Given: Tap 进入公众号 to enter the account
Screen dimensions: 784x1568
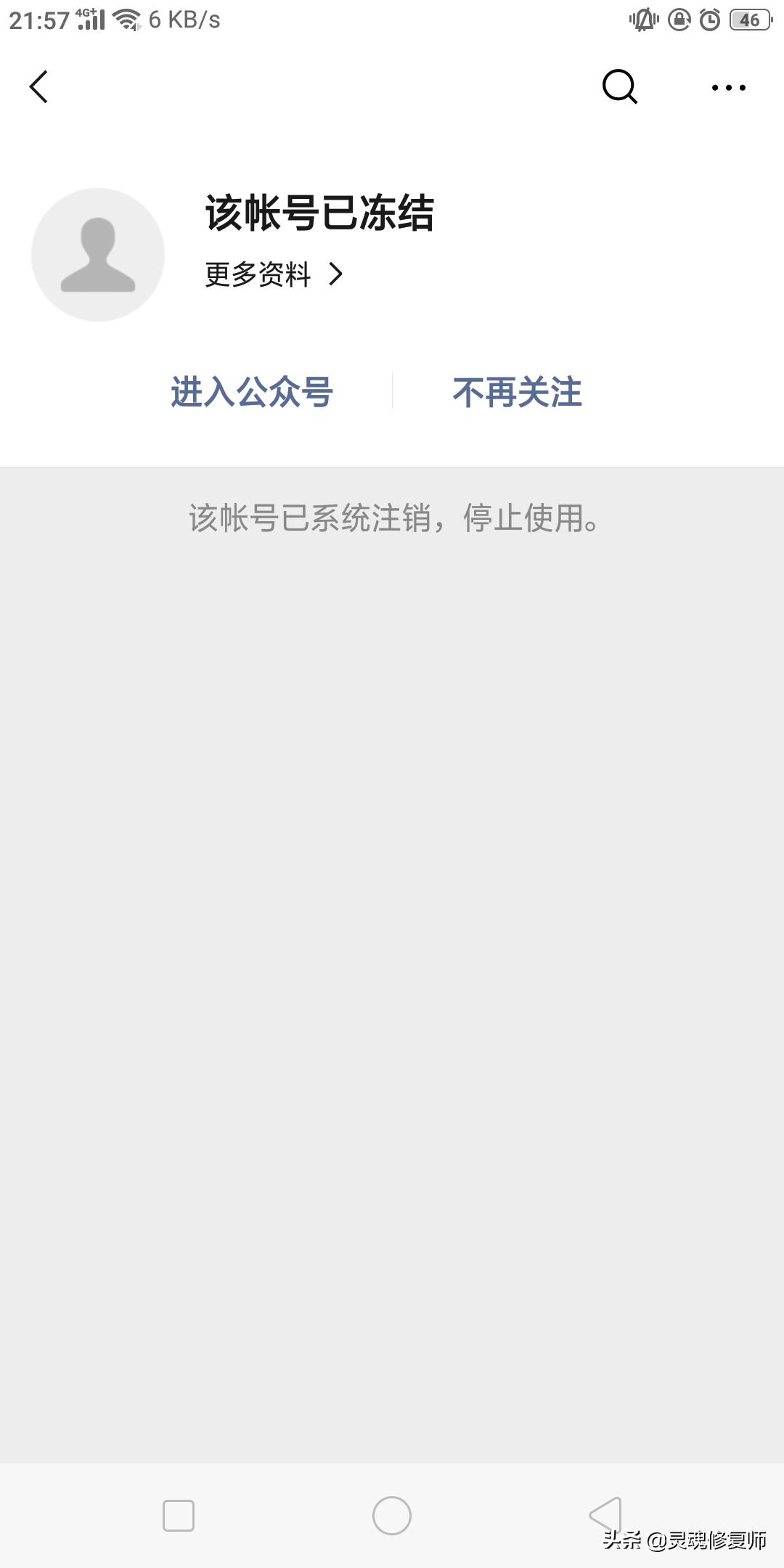Looking at the screenshot, I should click(x=252, y=392).
